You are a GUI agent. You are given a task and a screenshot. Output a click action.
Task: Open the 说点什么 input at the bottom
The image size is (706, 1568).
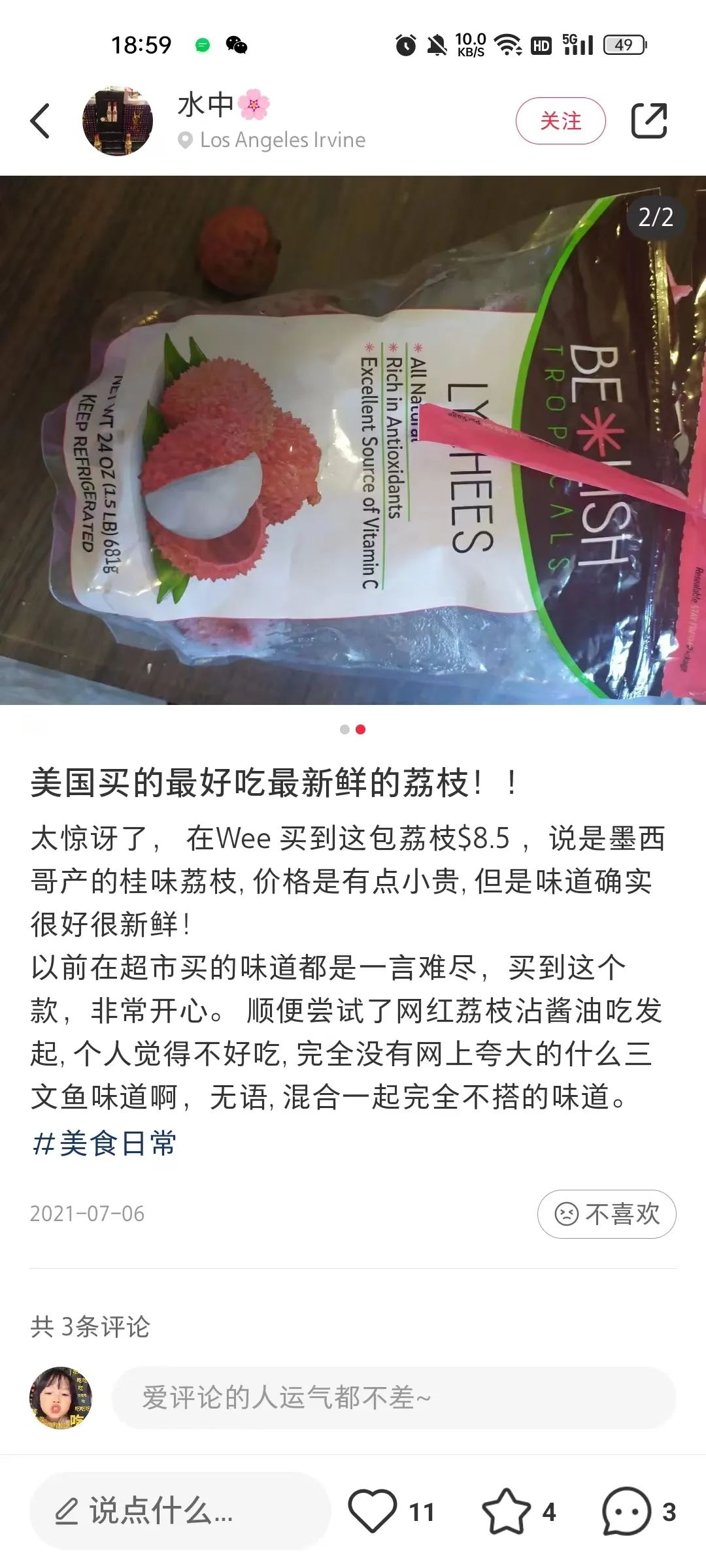point(180,1511)
